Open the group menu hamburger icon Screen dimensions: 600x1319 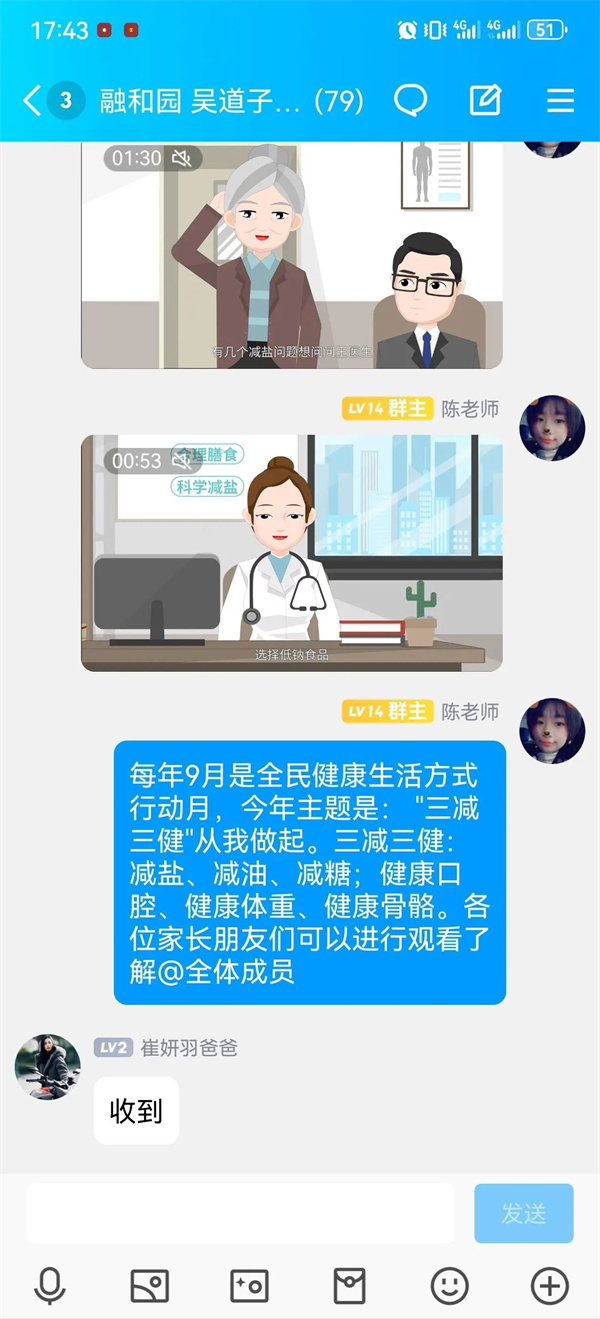[560, 100]
